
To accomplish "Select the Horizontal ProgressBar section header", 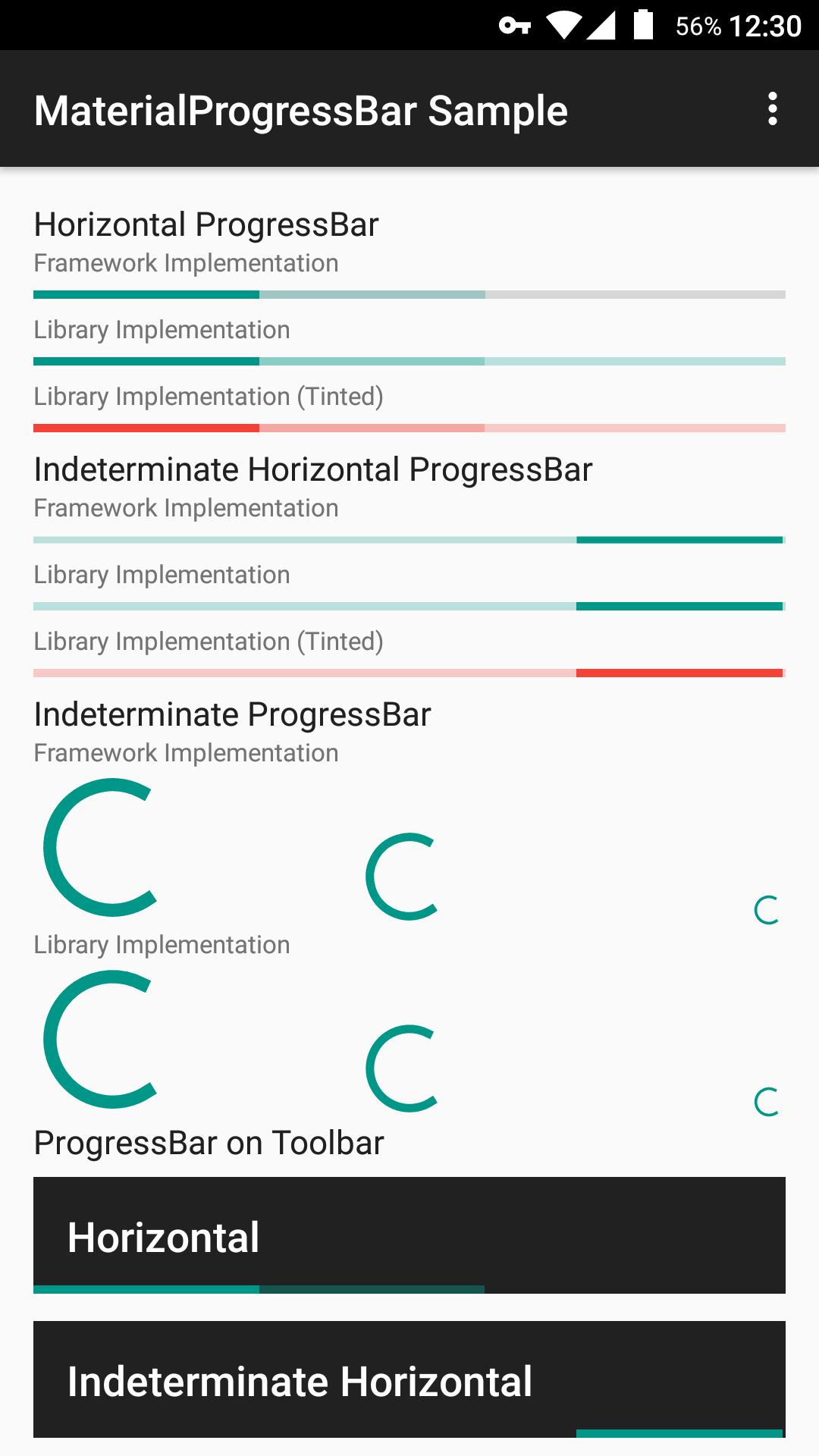I will (x=206, y=224).
